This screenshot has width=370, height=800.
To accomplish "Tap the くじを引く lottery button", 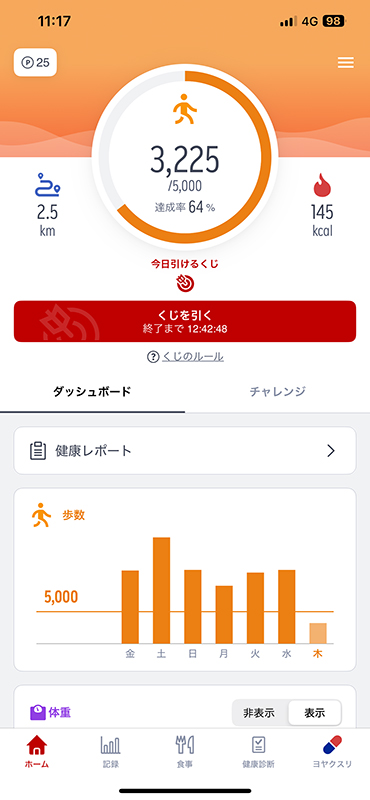I will [185, 321].
